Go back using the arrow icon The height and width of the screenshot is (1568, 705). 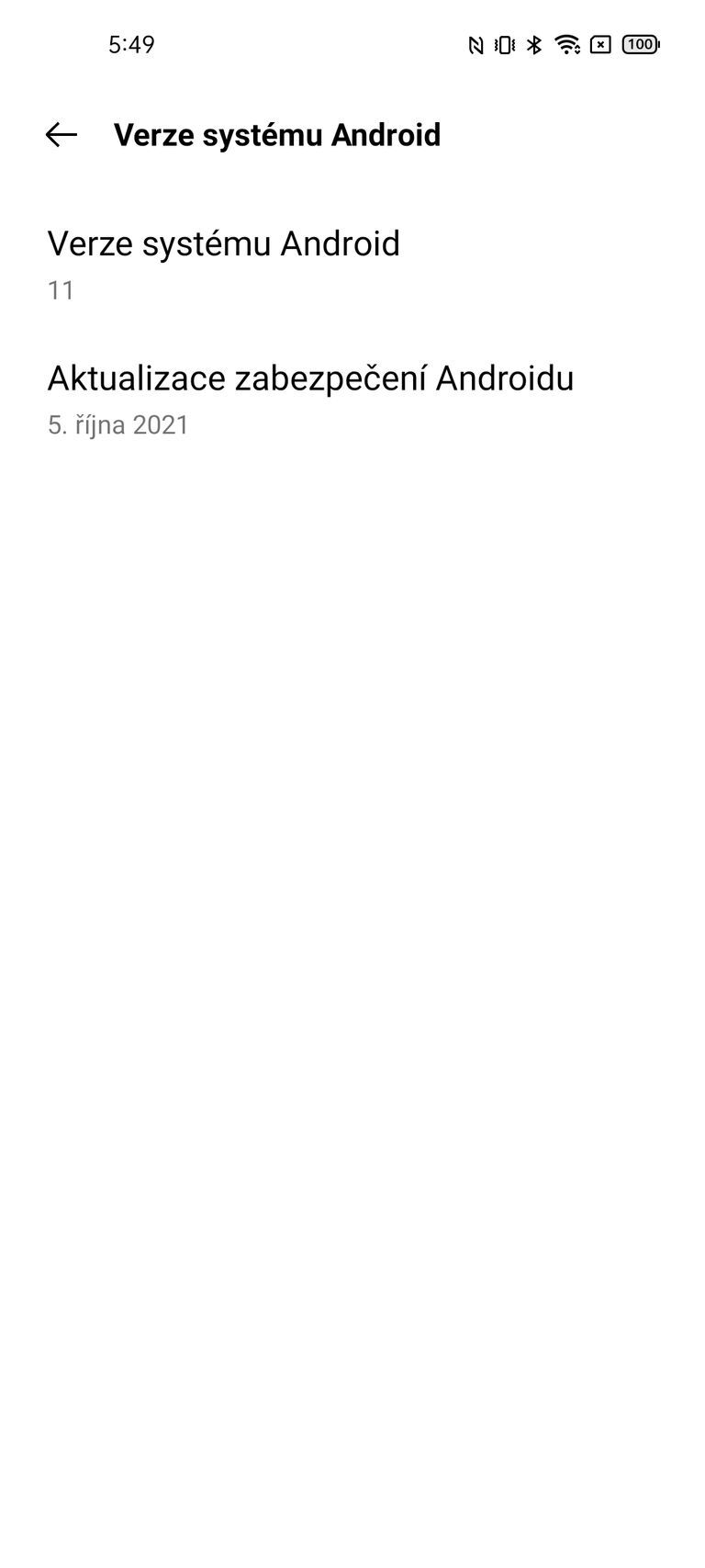tap(62, 135)
